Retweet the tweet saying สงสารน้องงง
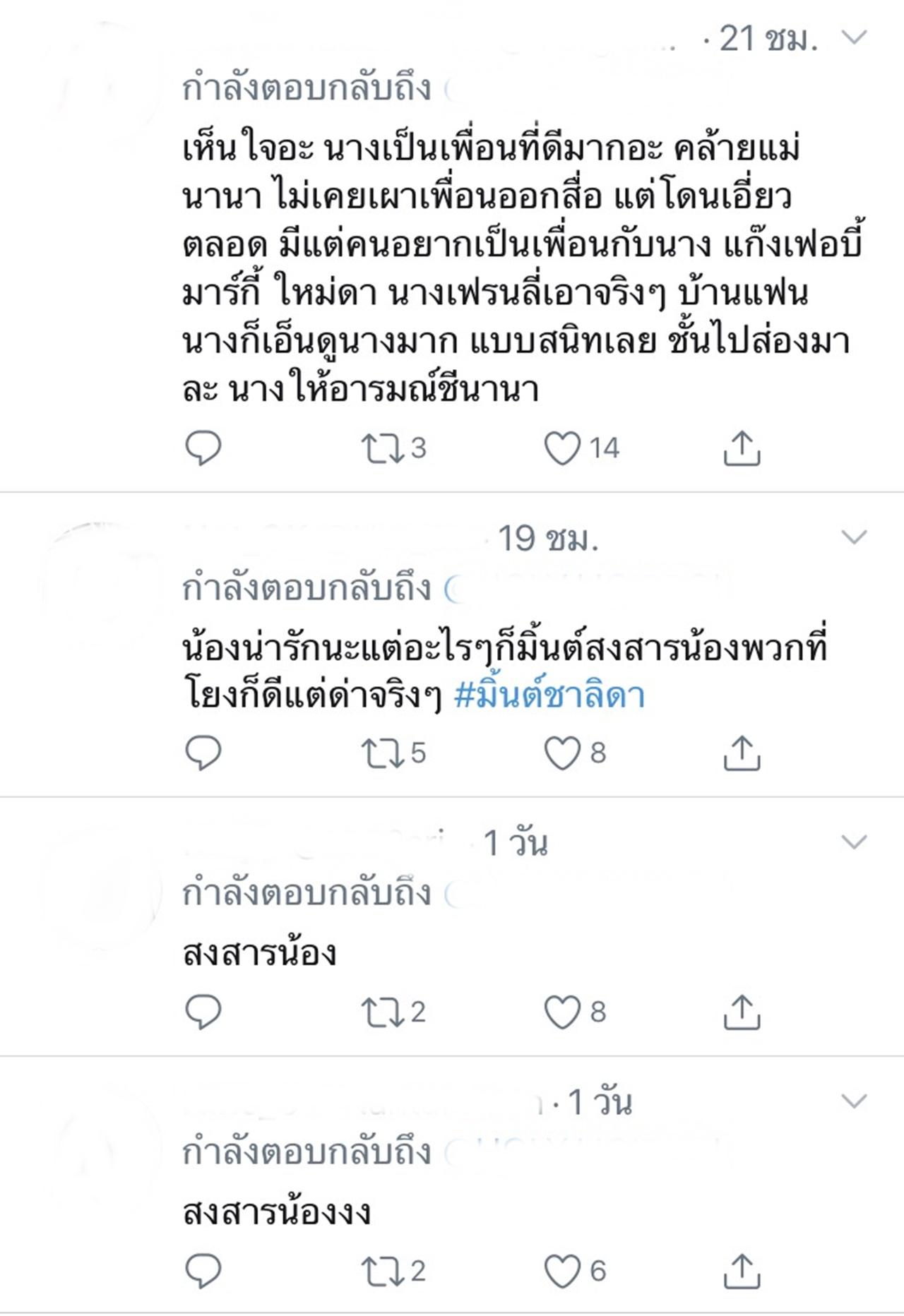The height and width of the screenshot is (1316, 904). (x=382, y=1272)
